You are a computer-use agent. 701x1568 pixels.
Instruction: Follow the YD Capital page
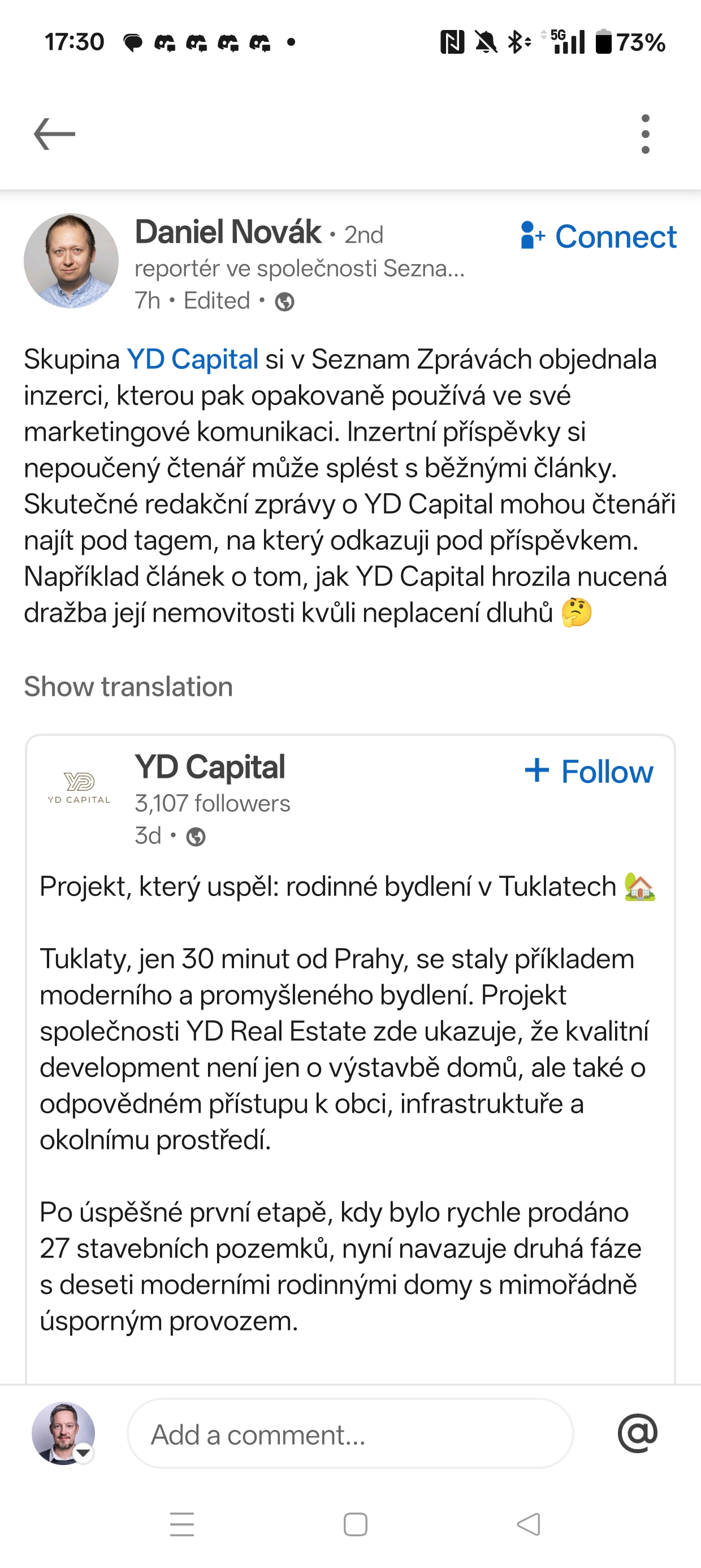[x=590, y=772]
